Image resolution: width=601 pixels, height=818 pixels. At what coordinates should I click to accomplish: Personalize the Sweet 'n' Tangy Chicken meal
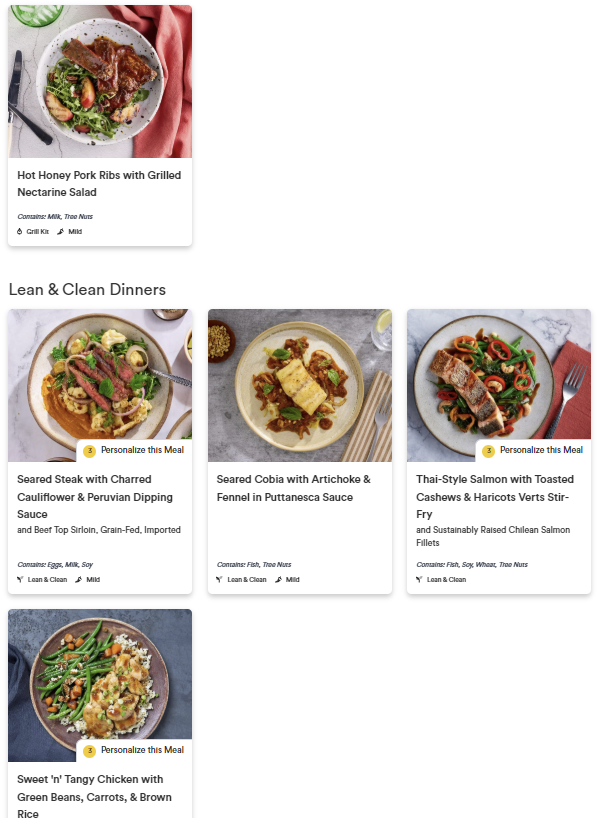[x=134, y=750]
